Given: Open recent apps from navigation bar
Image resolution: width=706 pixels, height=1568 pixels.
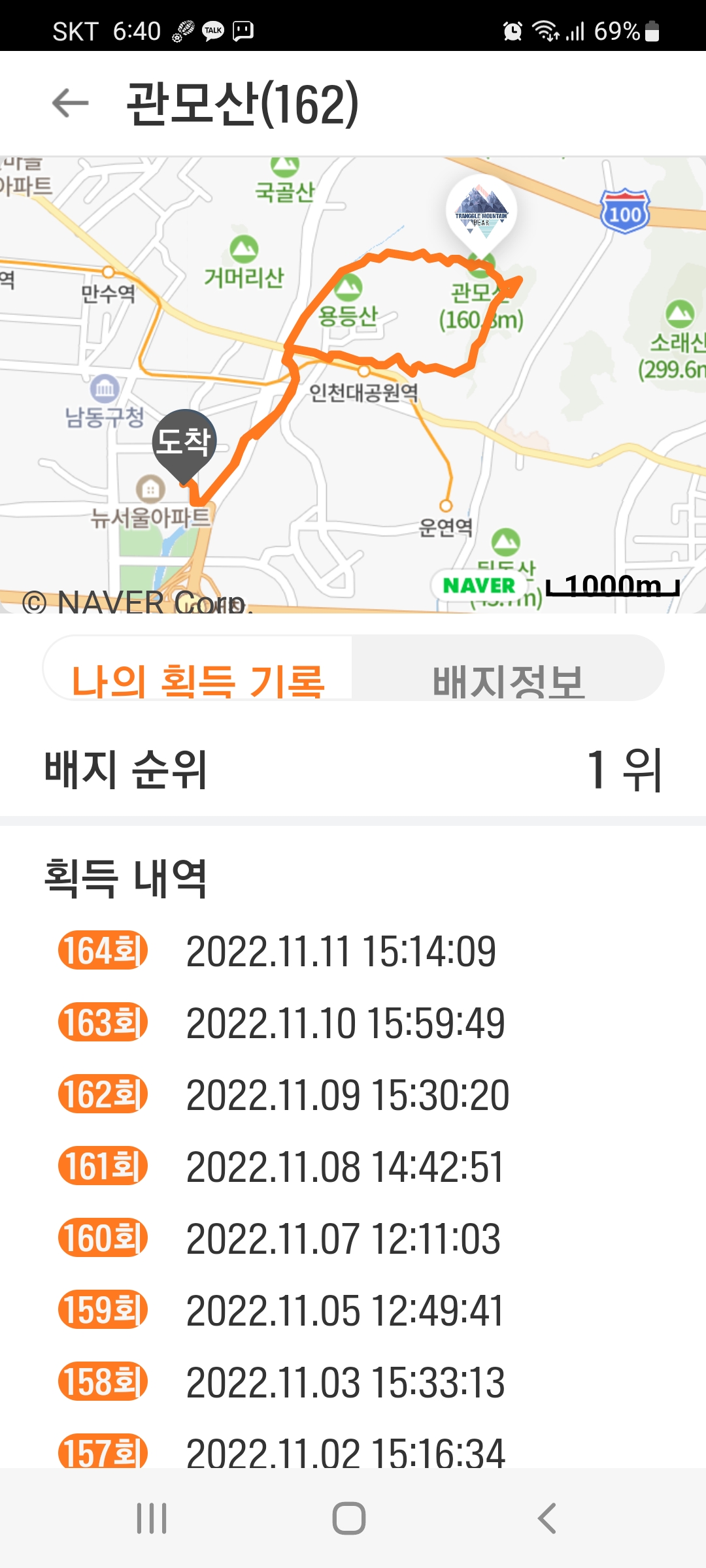Looking at the screenshot, I should [152, 1518].
